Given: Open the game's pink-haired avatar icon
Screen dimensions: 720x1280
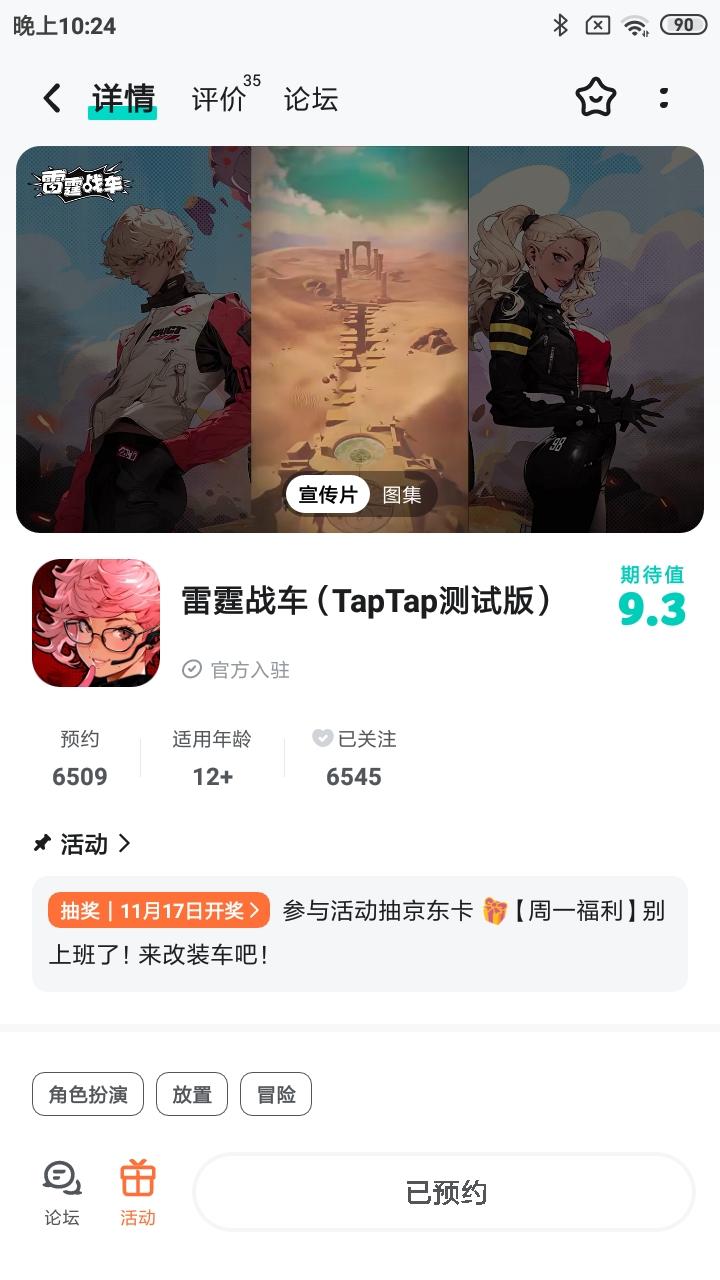Looking at the screenshot, I should 95,622.
